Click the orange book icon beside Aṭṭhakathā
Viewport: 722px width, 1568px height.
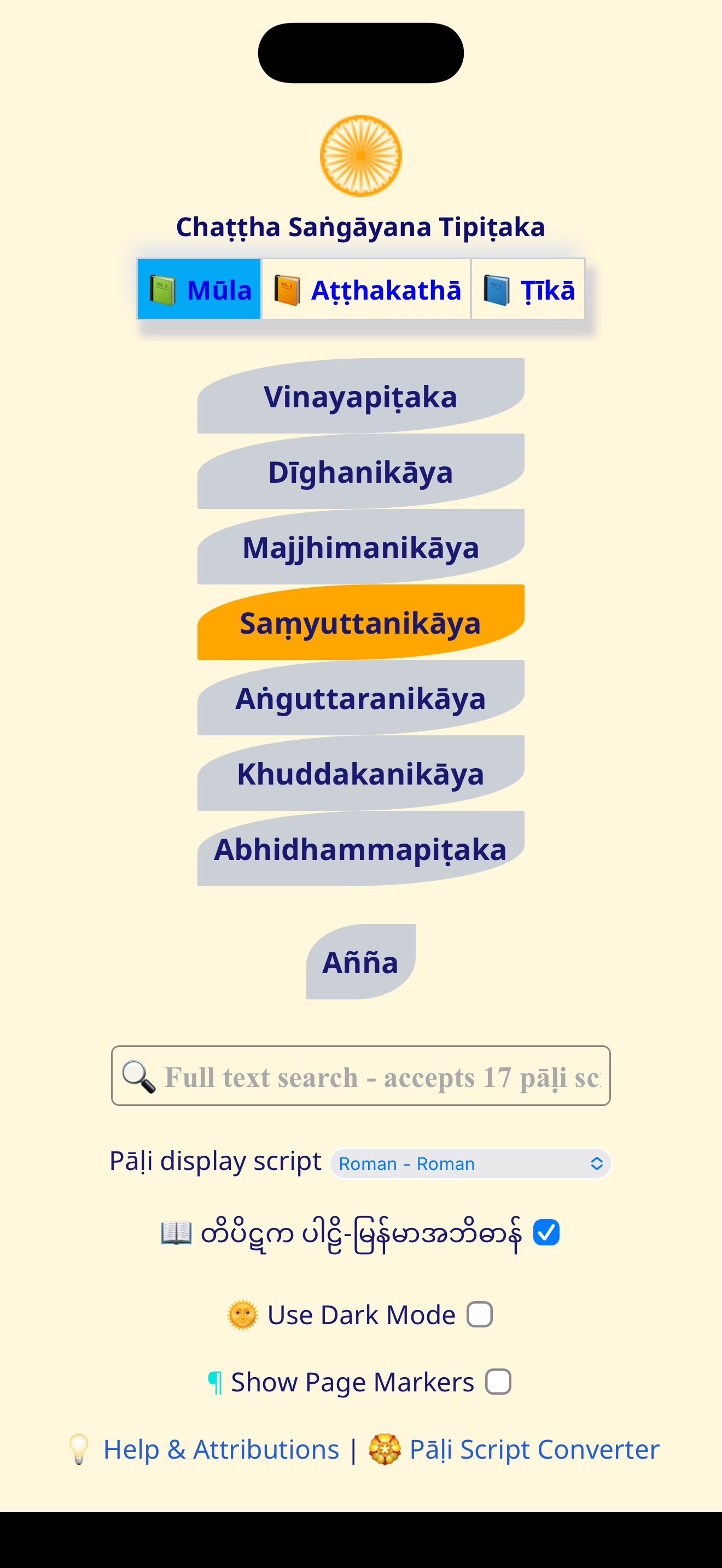coord(288,290)
